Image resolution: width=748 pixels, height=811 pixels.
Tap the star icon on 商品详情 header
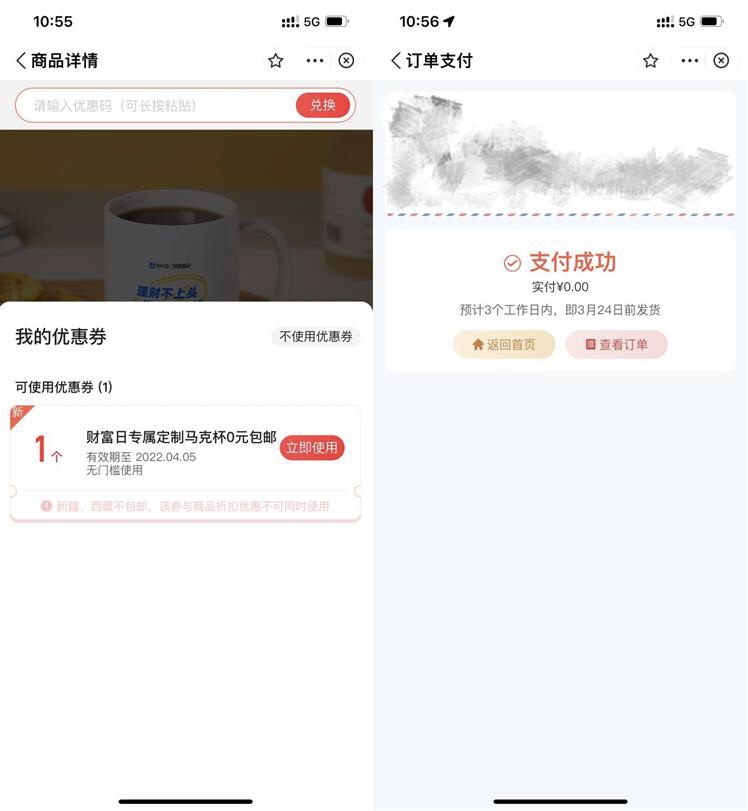tap(276, 61)
